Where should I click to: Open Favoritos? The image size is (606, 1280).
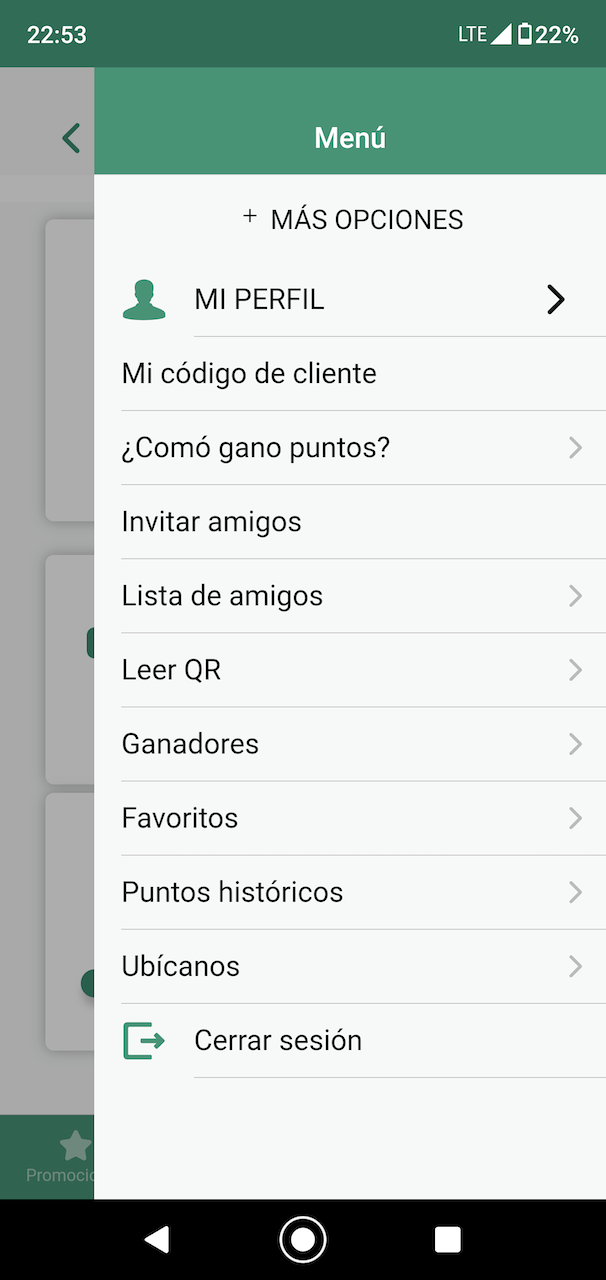(x=350, y=818)
